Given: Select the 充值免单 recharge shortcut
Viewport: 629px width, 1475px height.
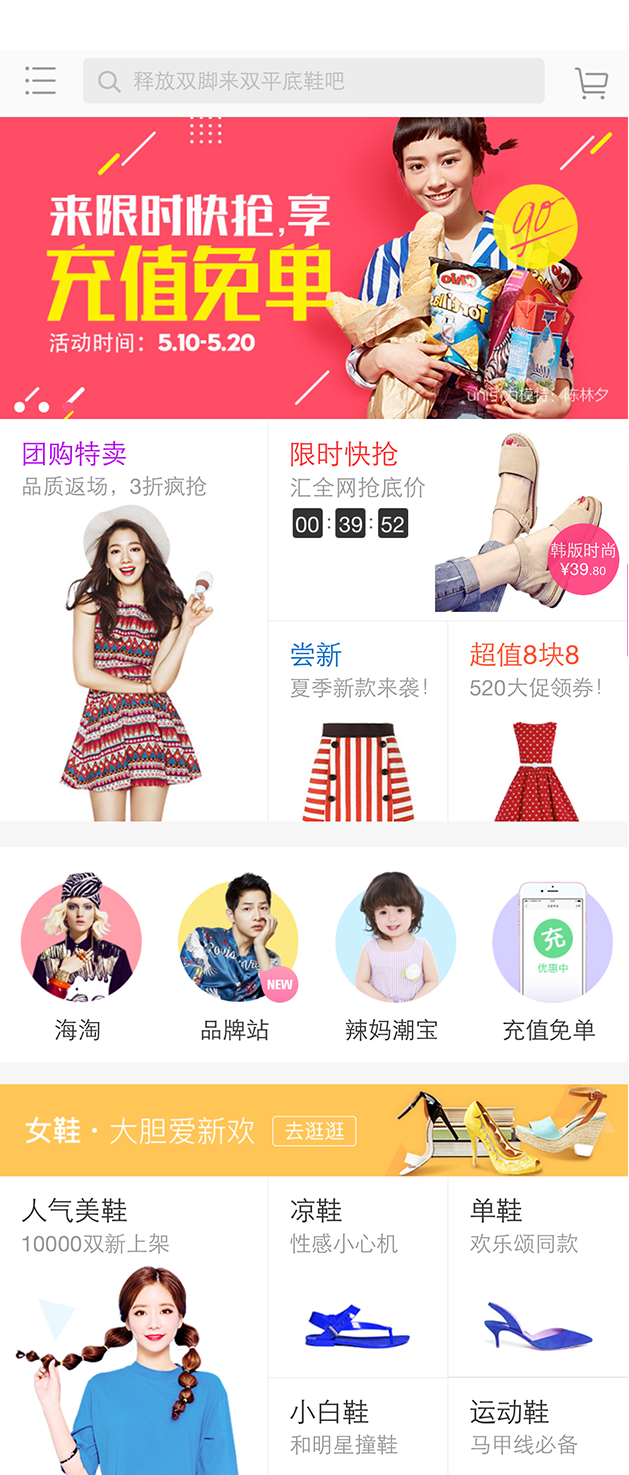Looking at the screenshot, I should pos(551,956).
